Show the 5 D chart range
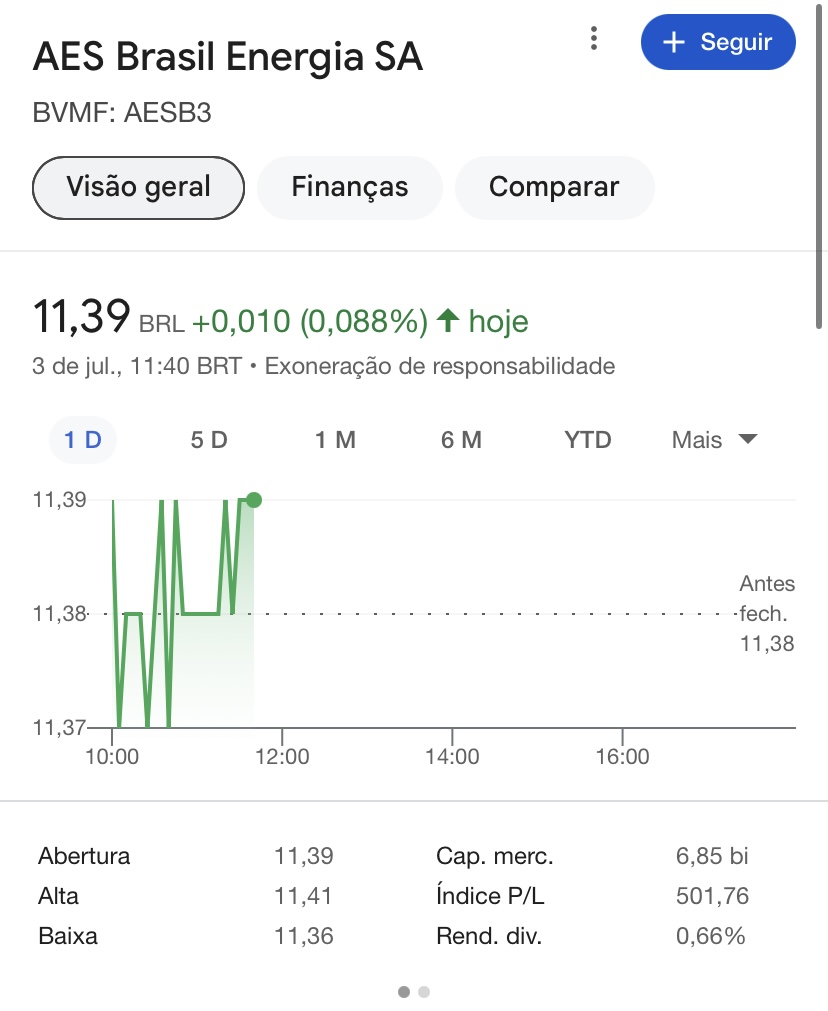The height and width of the screenshot is (1011, 828). 209,440
